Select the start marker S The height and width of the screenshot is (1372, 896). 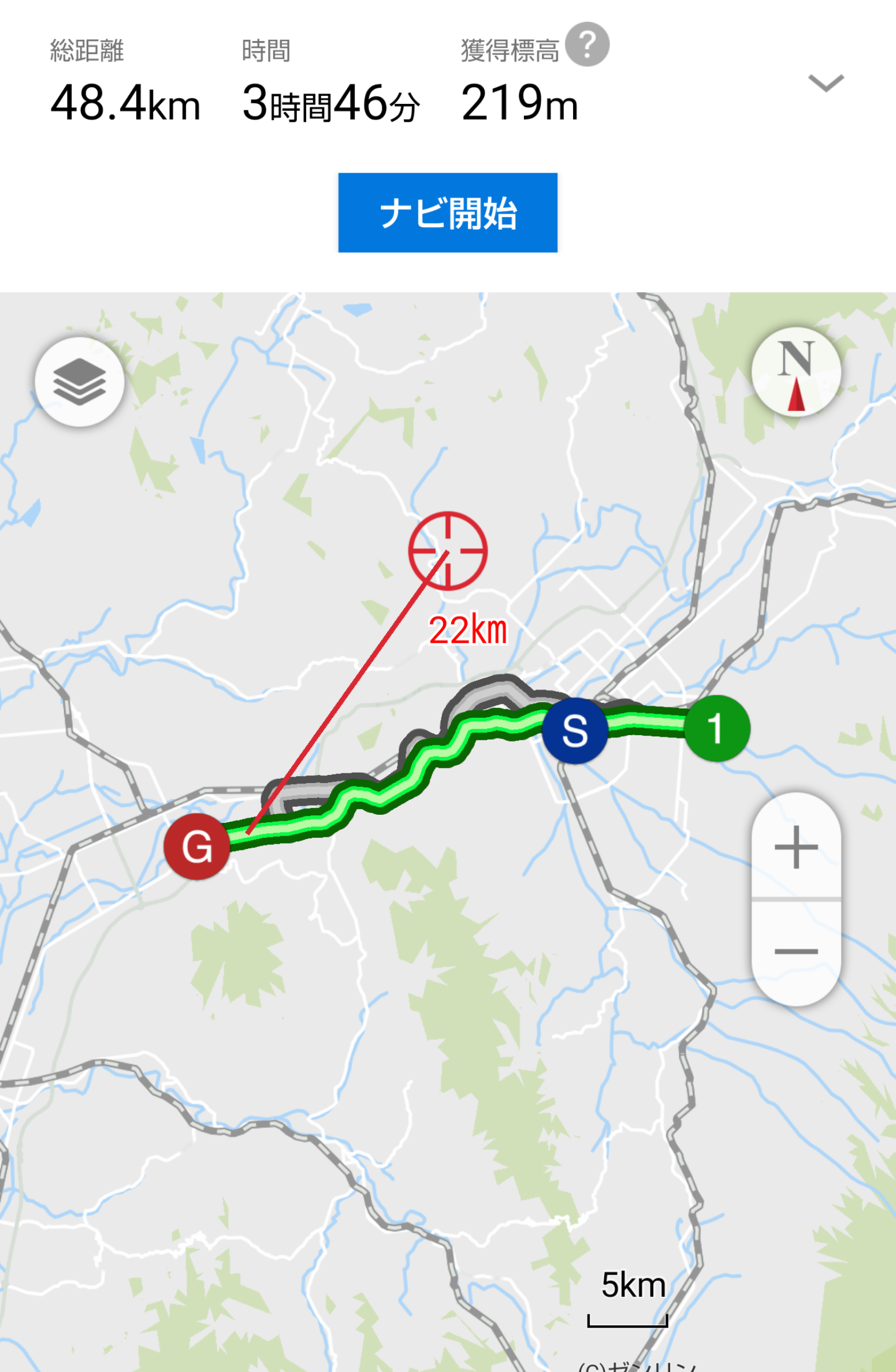pyautogui.click(x=575, y=730)
